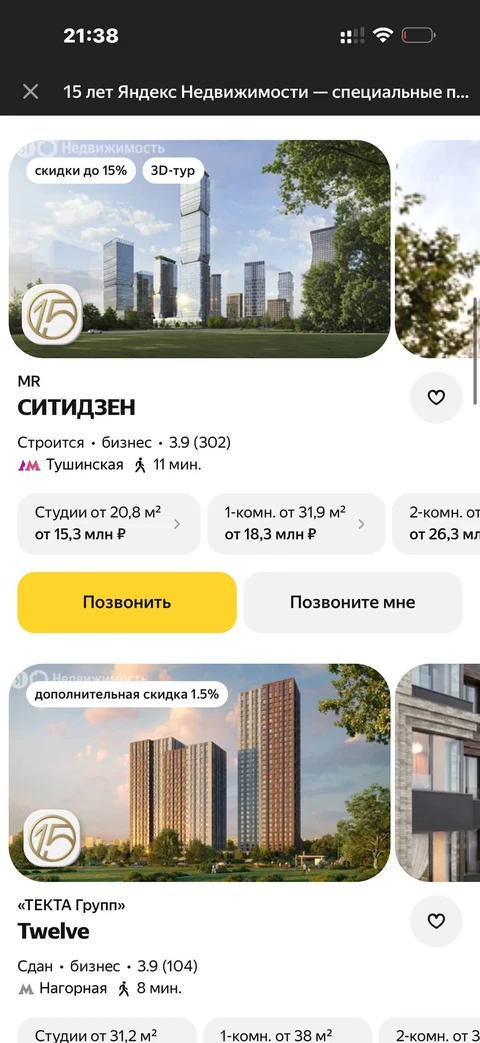This screenshot has width=480, height=1043.
Task: Save Twelve to favorites with heart
Action: coord(436,921)
